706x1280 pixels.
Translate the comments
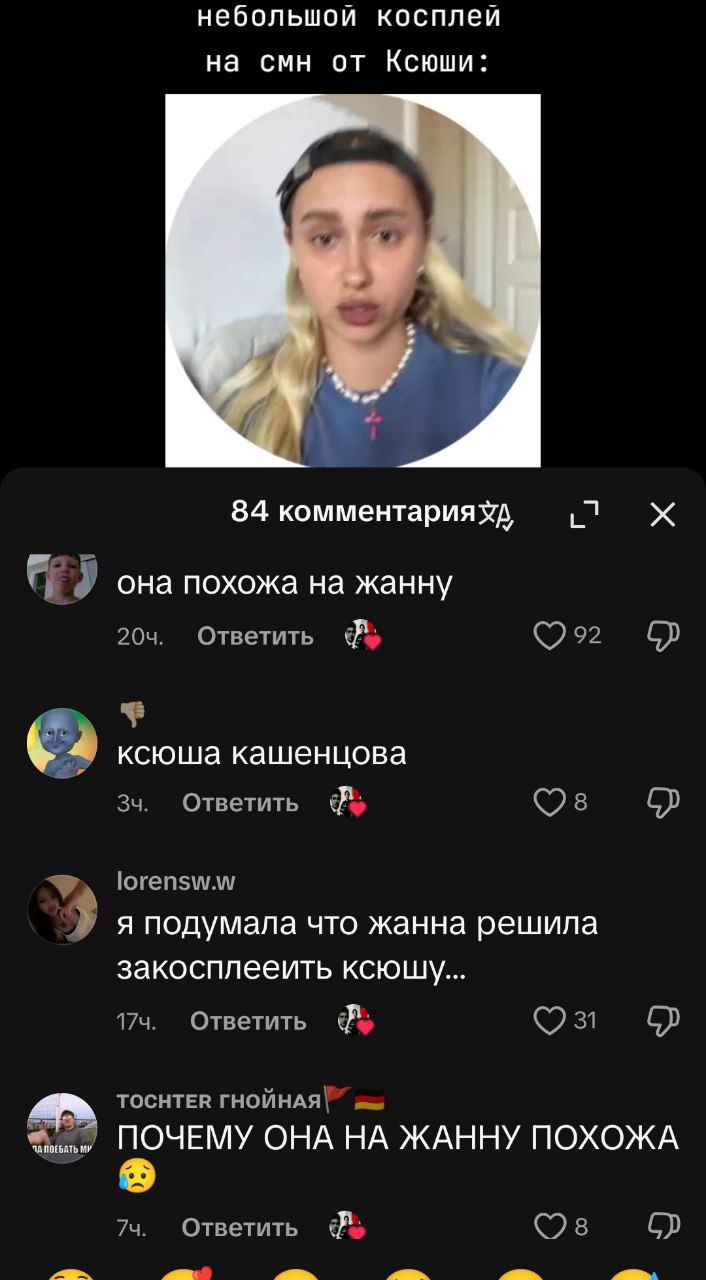[x=495, y=515]
